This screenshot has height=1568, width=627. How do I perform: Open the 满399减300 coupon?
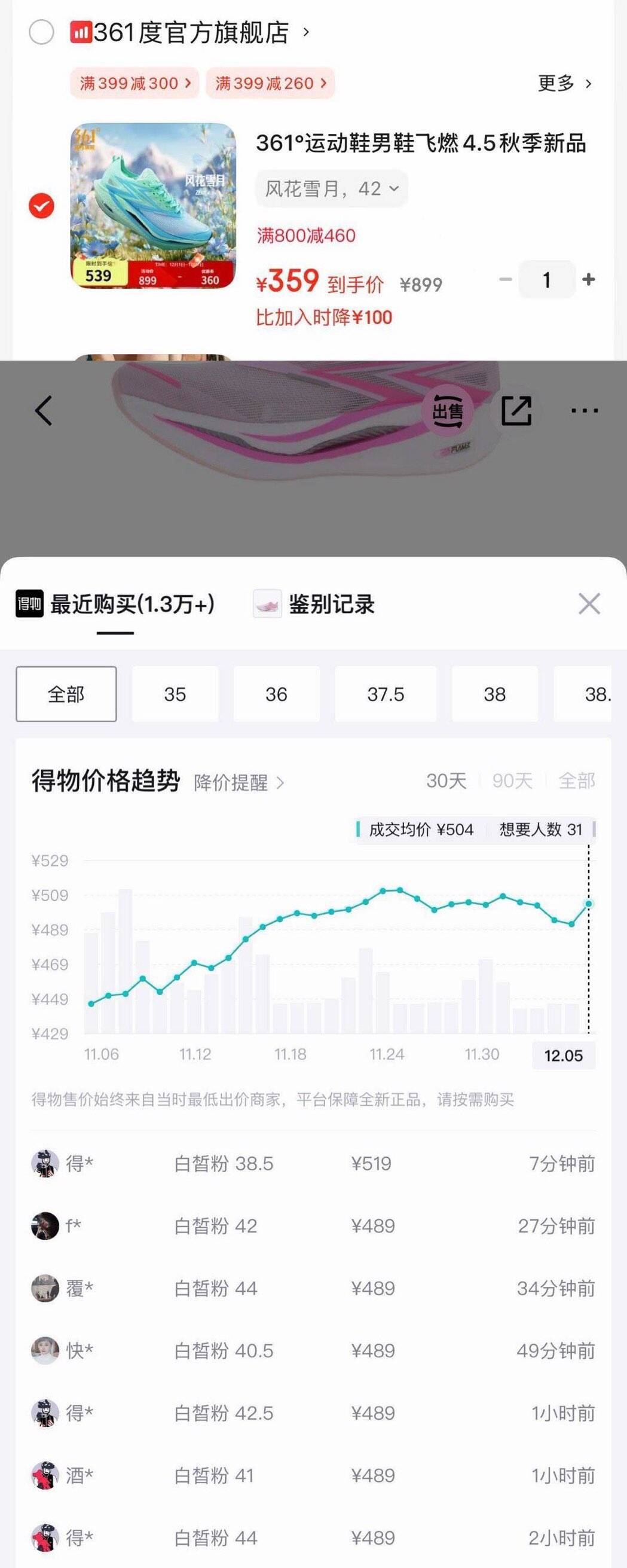tap(135, 83)
